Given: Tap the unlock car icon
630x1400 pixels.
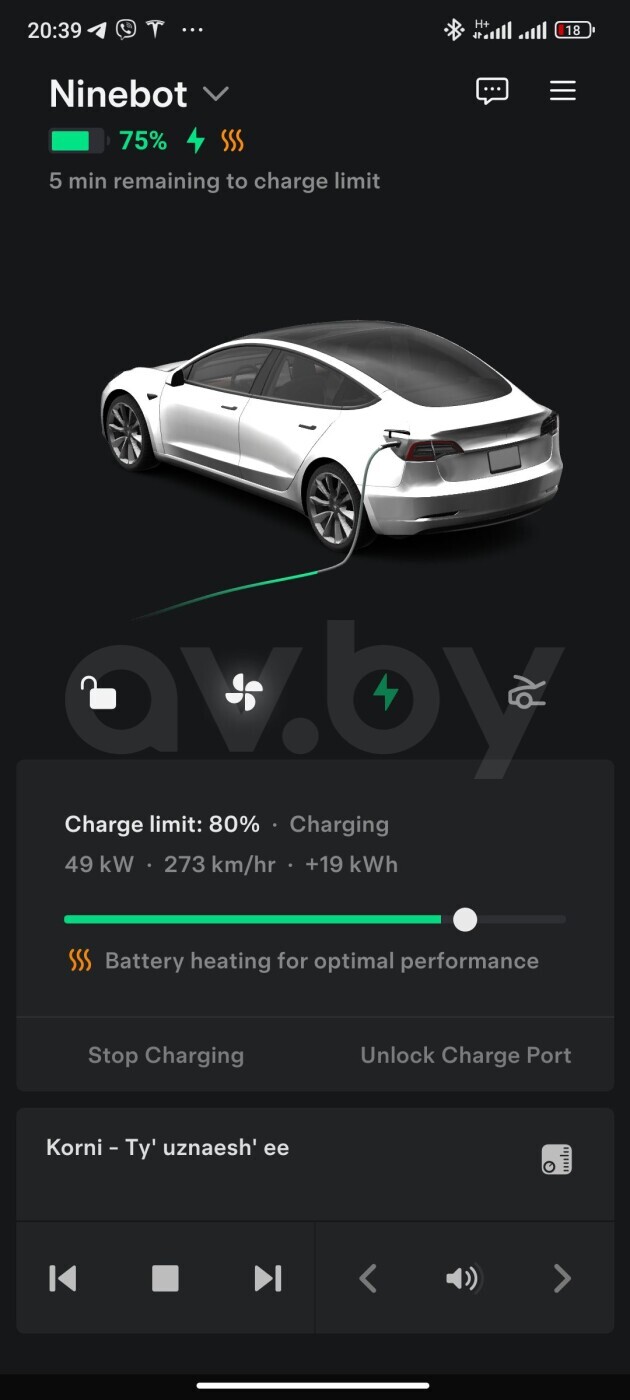Looking at the screenshot, I should pyautogui.click(x=98, y=692).
